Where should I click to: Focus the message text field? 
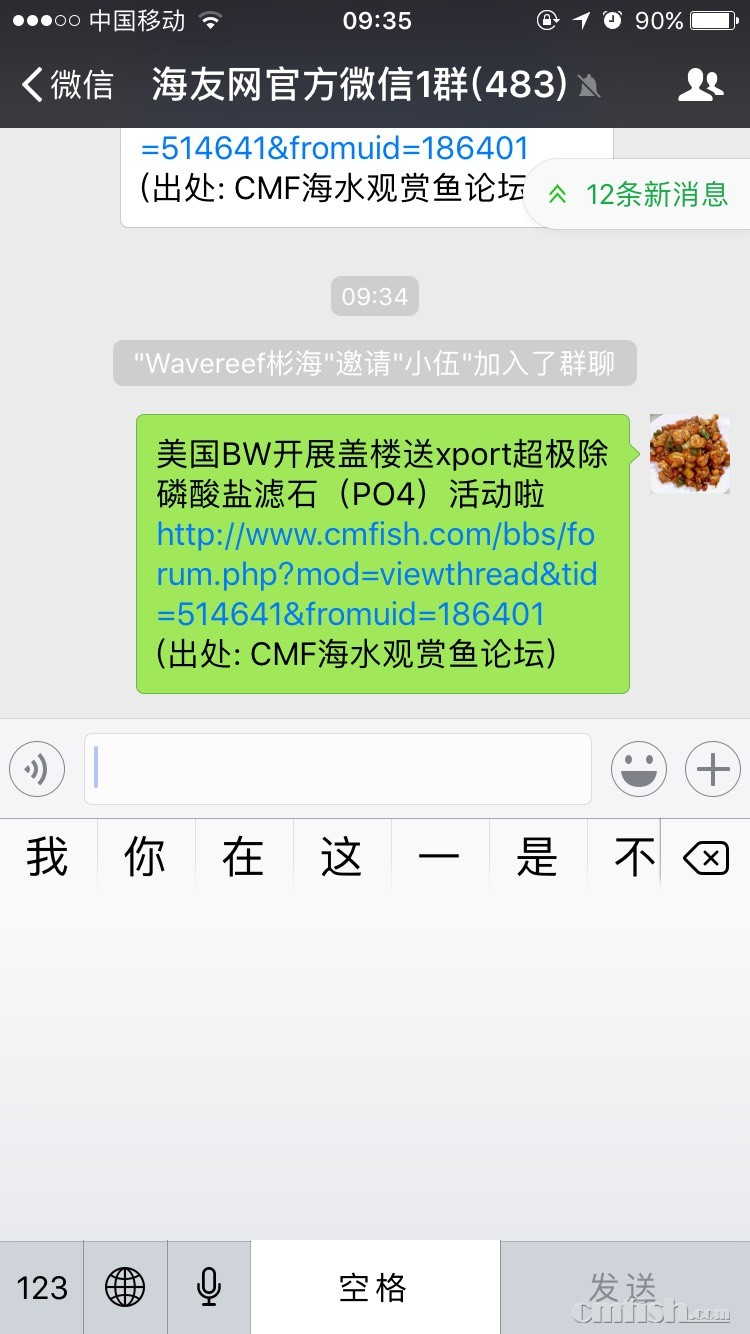[338, 769]
